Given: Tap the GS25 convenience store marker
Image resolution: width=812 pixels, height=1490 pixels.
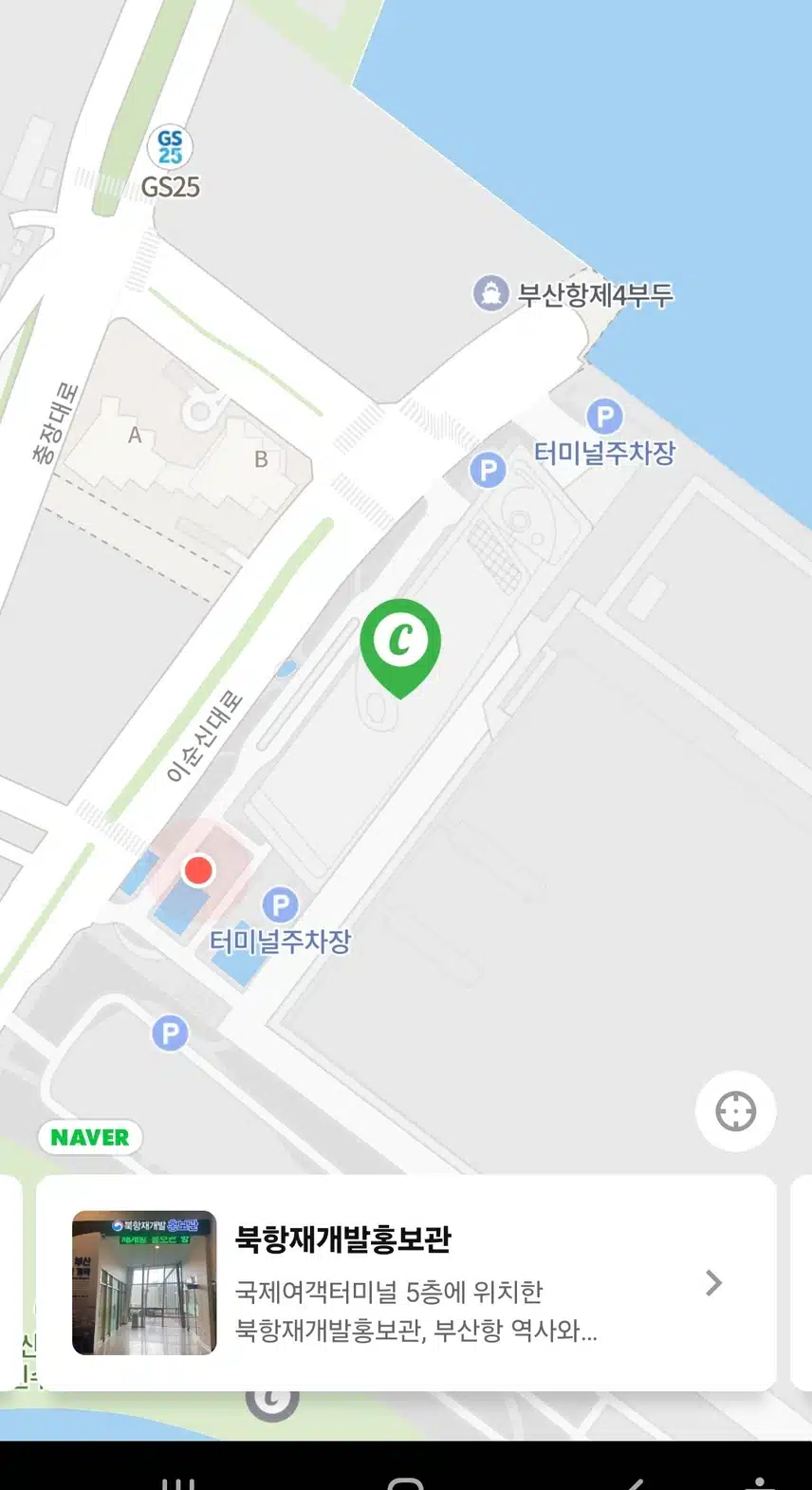Looking at the screenshot, I should point(170,148).
